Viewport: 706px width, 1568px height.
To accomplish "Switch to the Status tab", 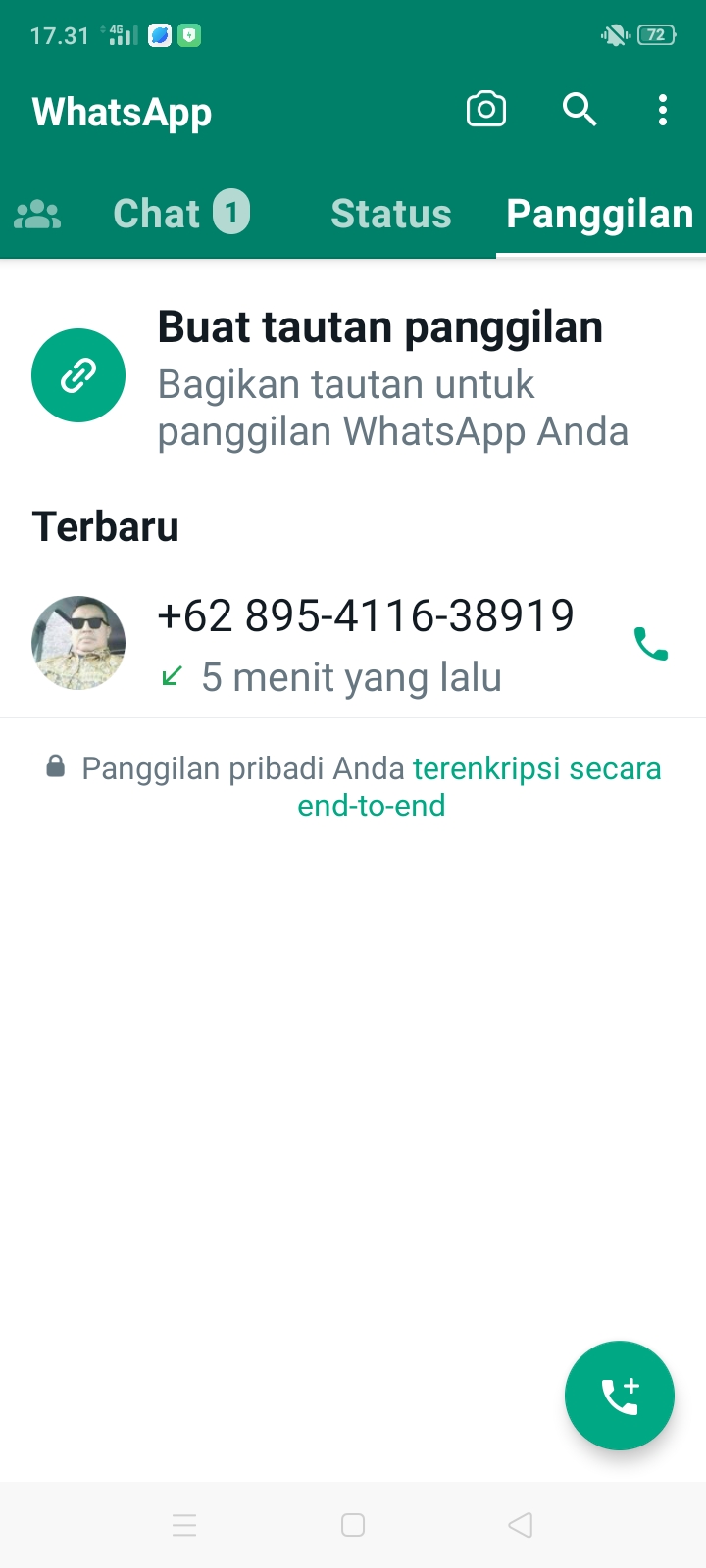I will tap(390, 214).
